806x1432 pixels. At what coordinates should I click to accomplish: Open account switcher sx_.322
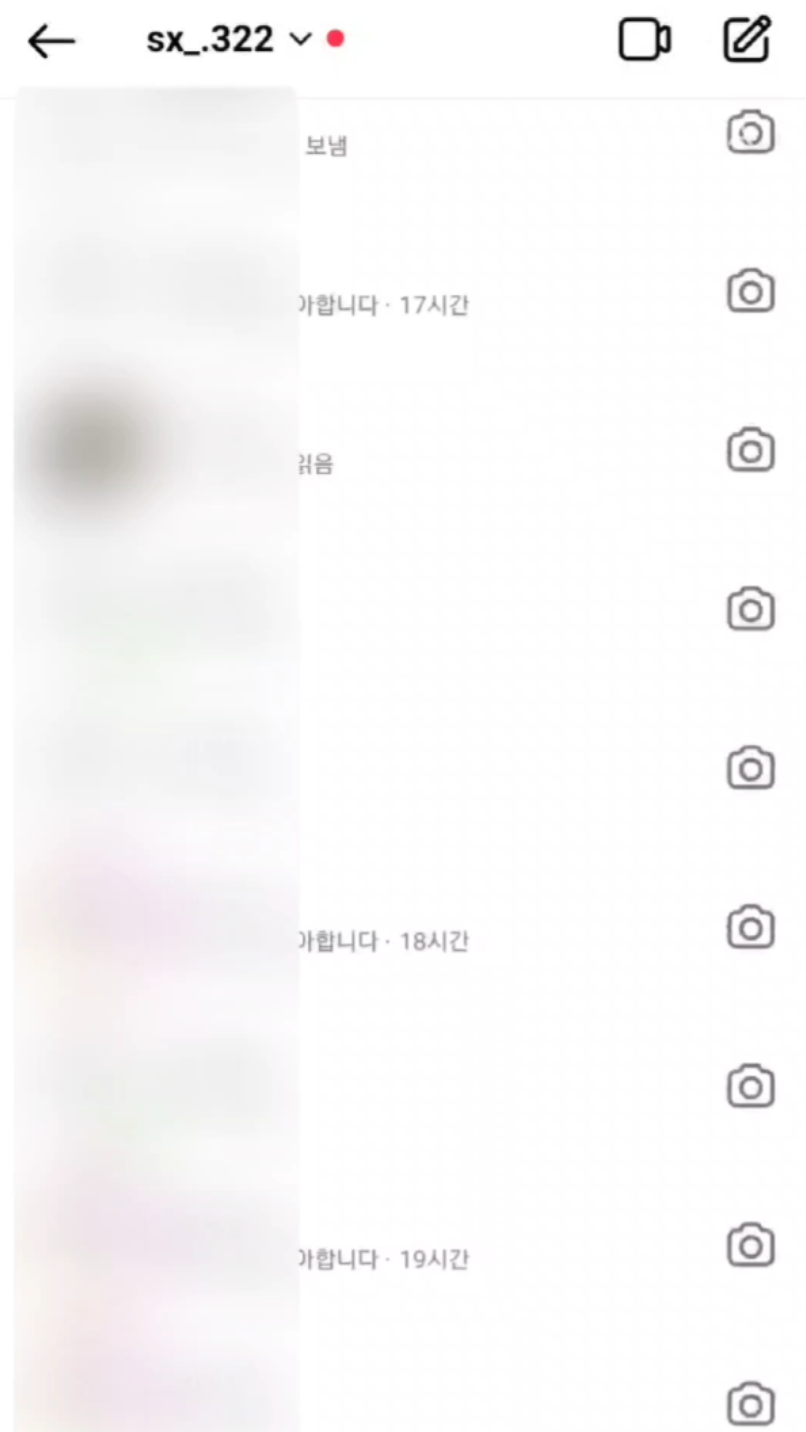pyautogui.click(x=228, y=40)
